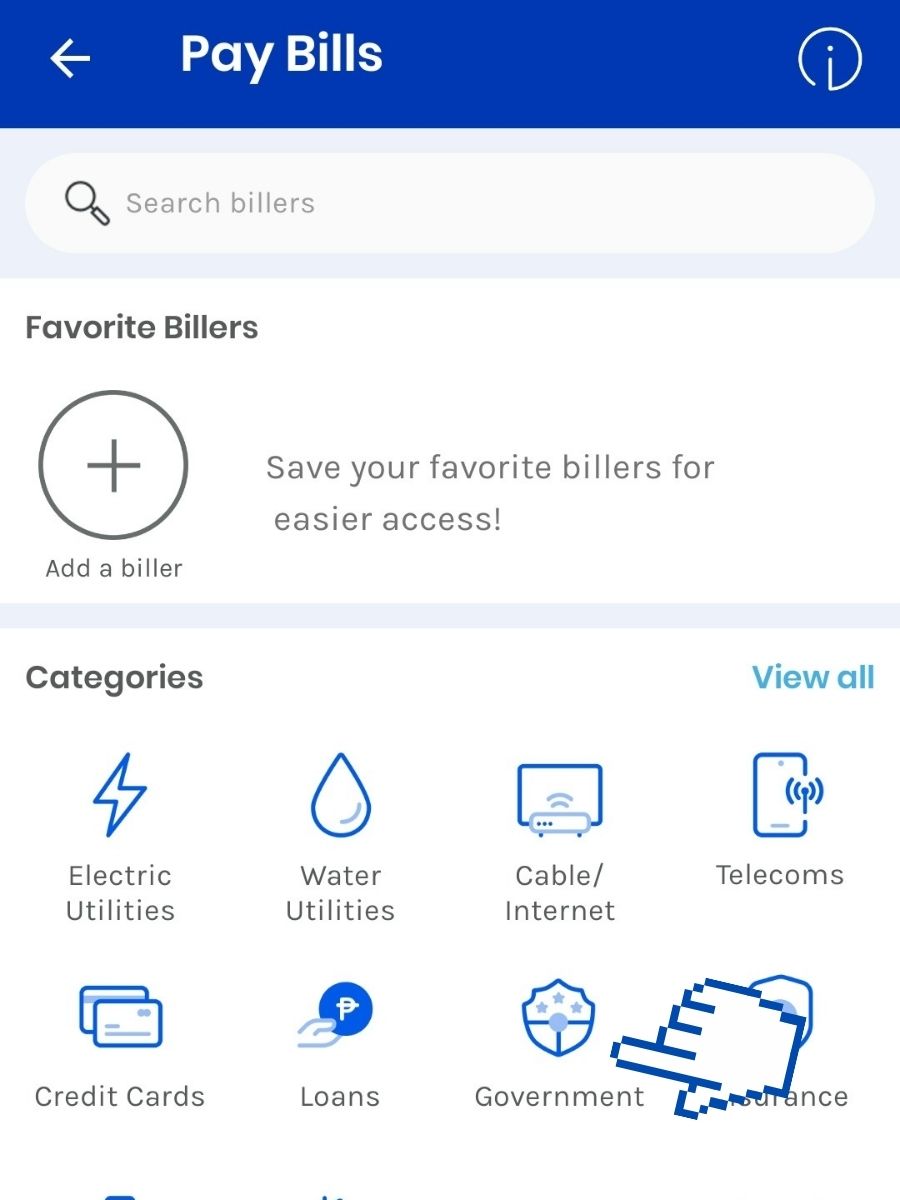900x1200 pixels.
Task: Tap the magnifying glass in the search bar
Action: pos(85,202)
